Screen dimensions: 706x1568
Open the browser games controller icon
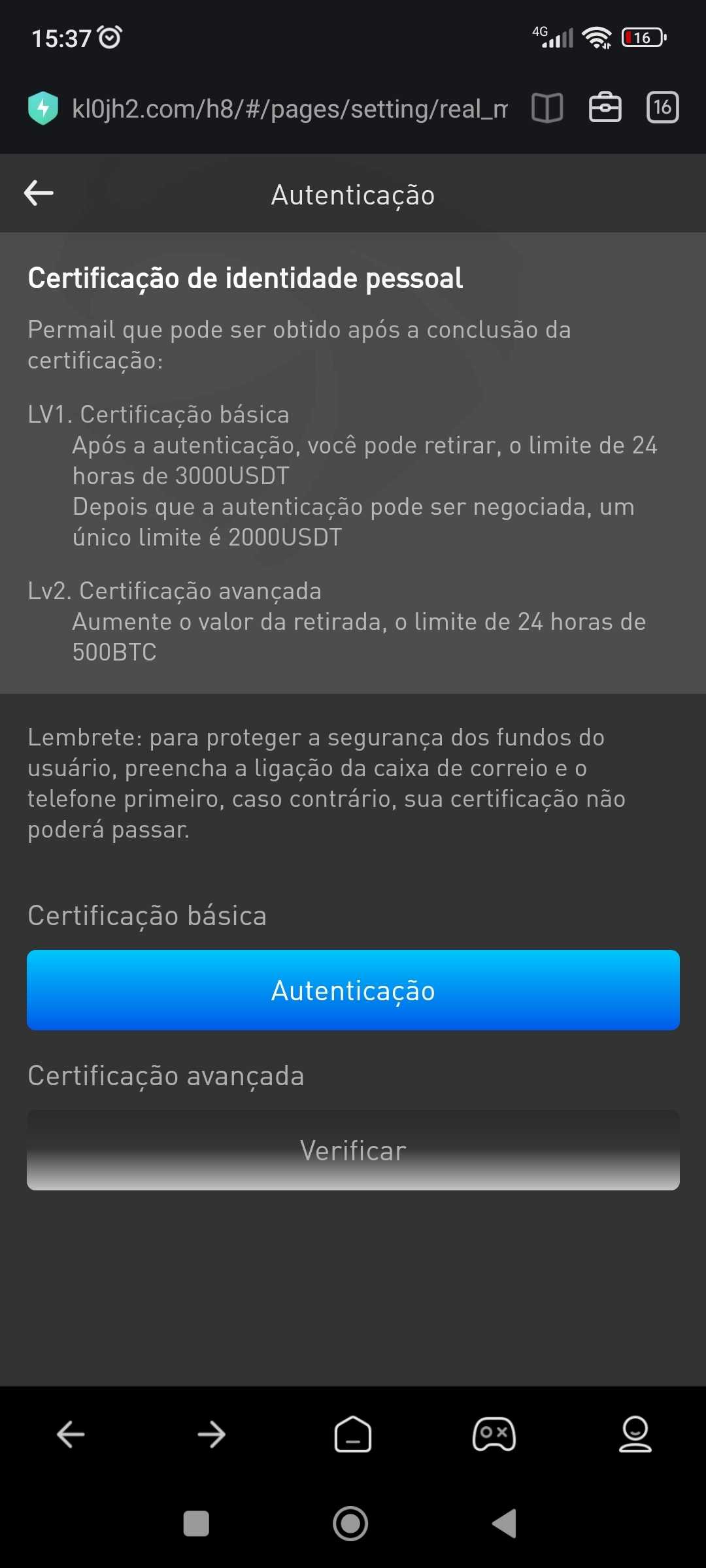click(x=494, y=1435)
